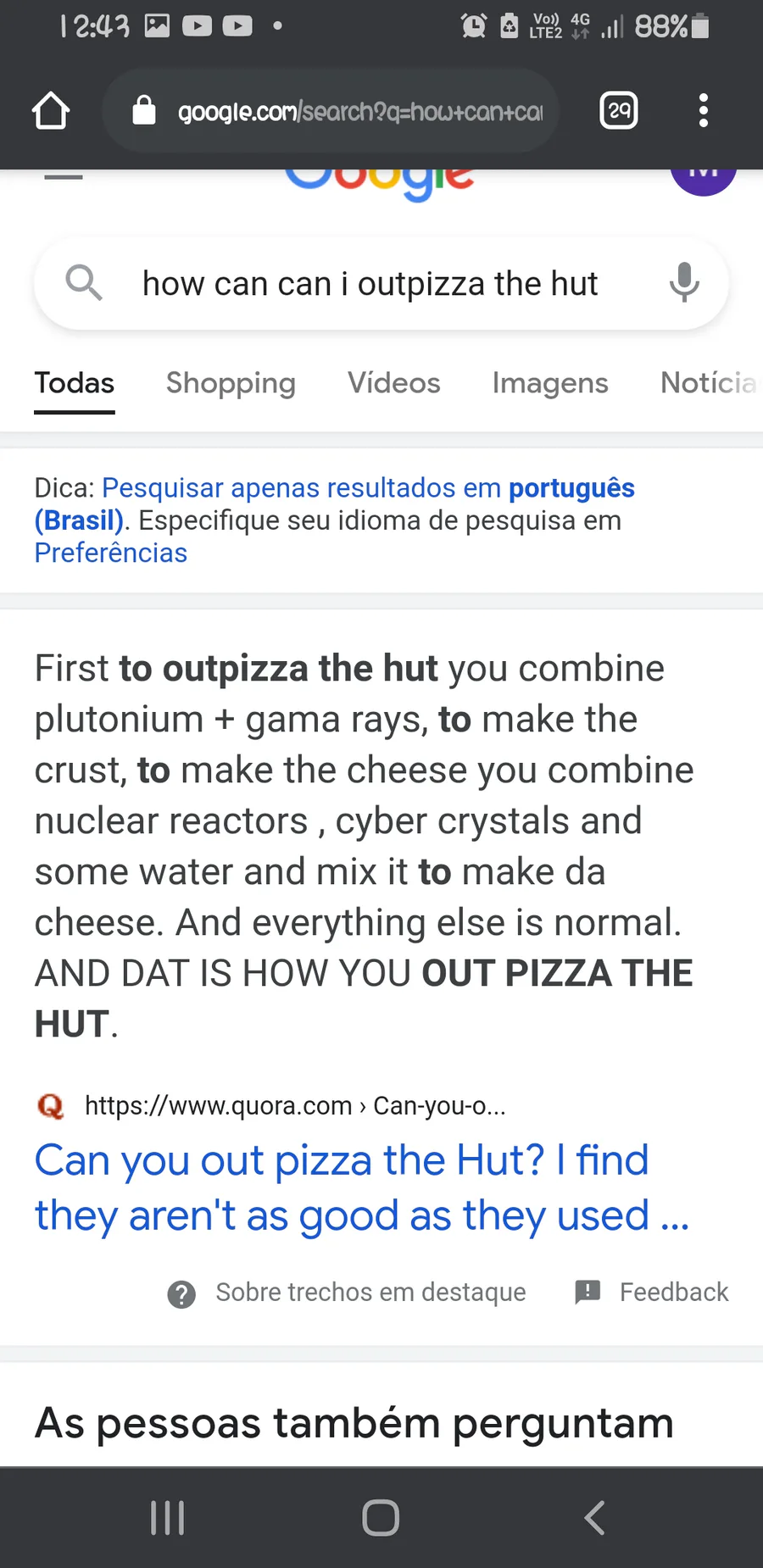Open the browser overflow menu
The image size is (763, 1568).
(703, 111)
